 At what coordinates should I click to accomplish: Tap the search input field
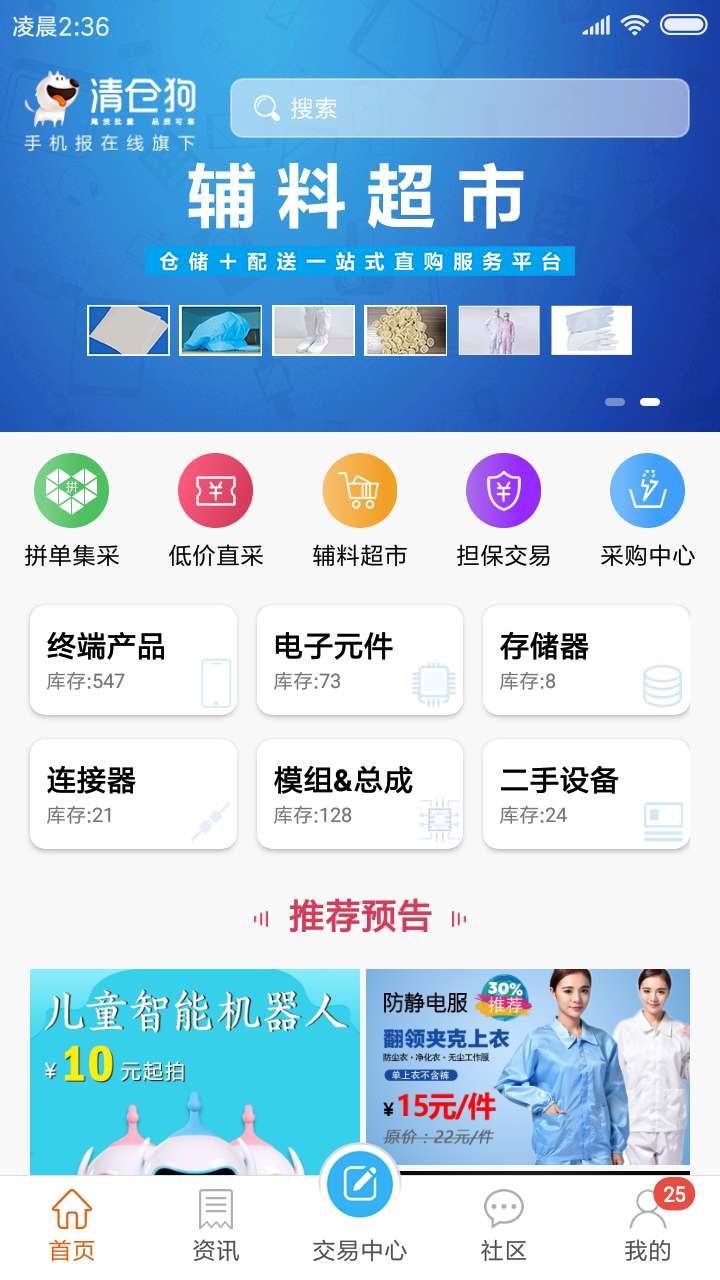pos(460,108)
